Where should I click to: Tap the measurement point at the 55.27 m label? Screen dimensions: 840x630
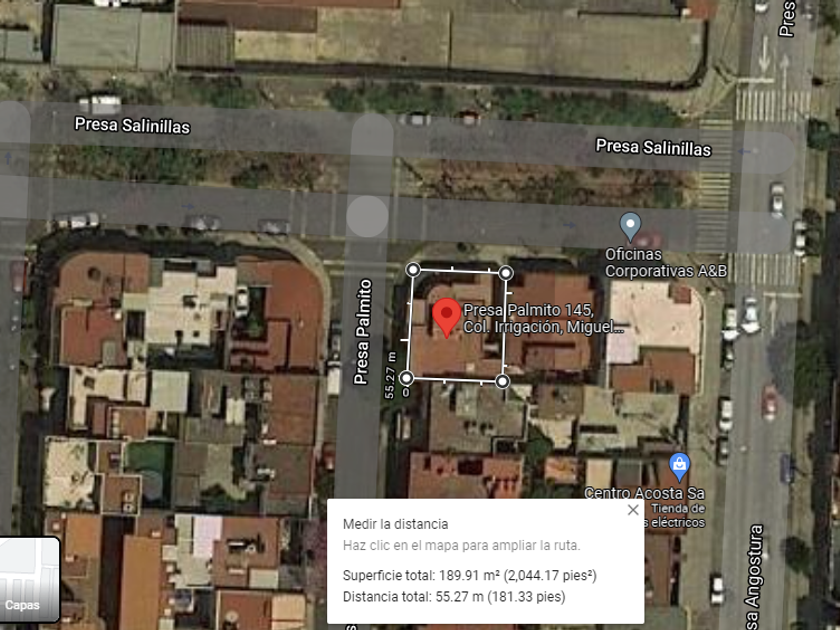tap(406, 378)
